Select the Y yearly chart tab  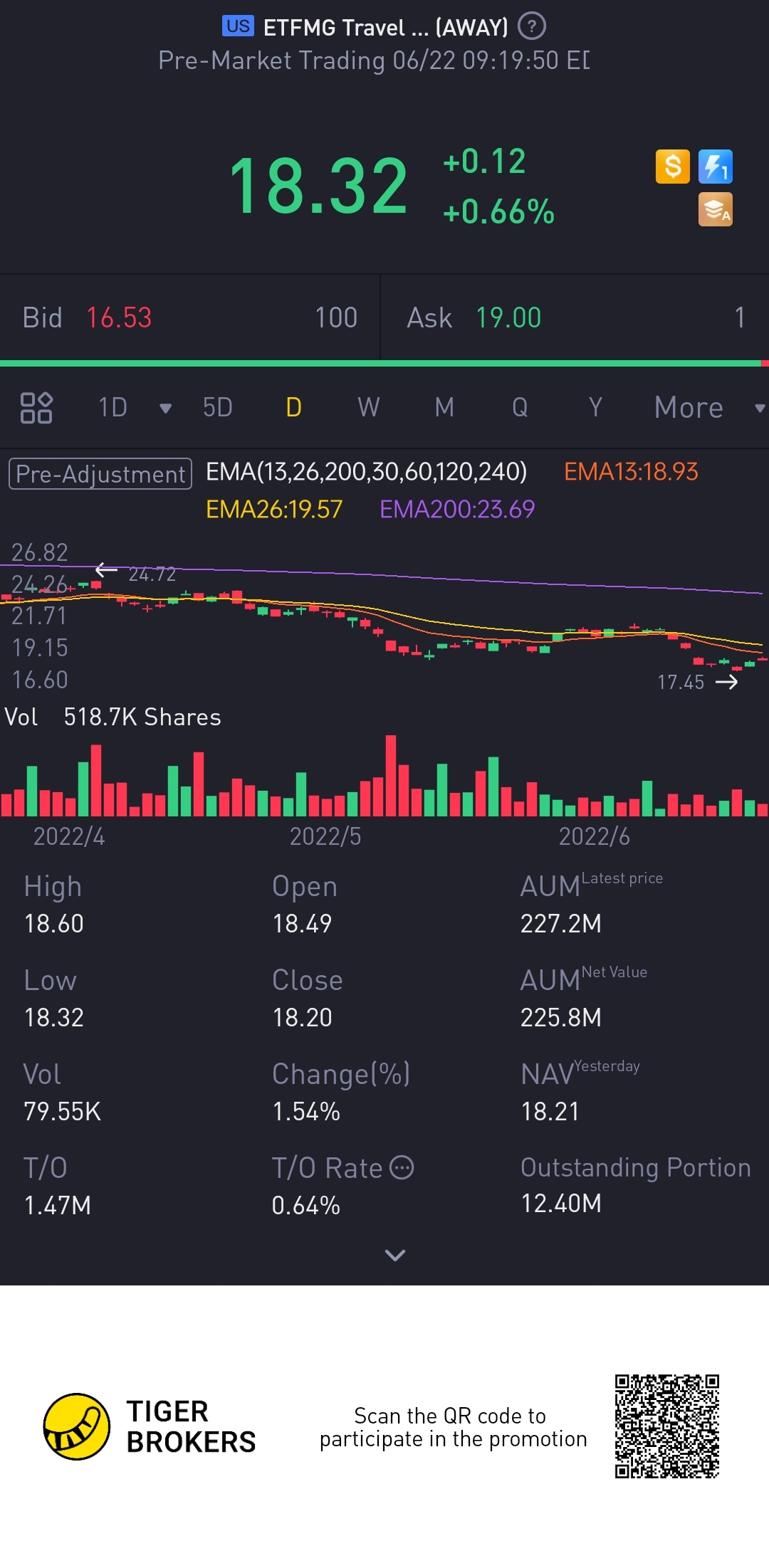[595, 408]
